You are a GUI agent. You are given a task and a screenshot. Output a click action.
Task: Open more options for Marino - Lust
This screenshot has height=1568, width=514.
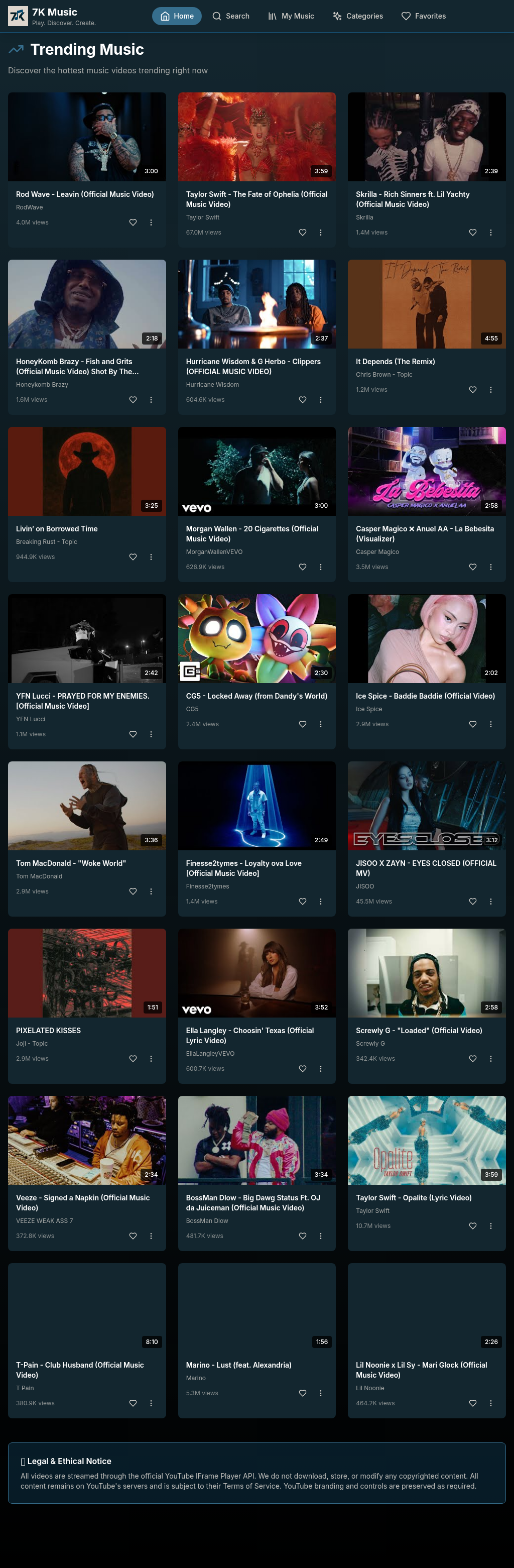[321, 1393]
